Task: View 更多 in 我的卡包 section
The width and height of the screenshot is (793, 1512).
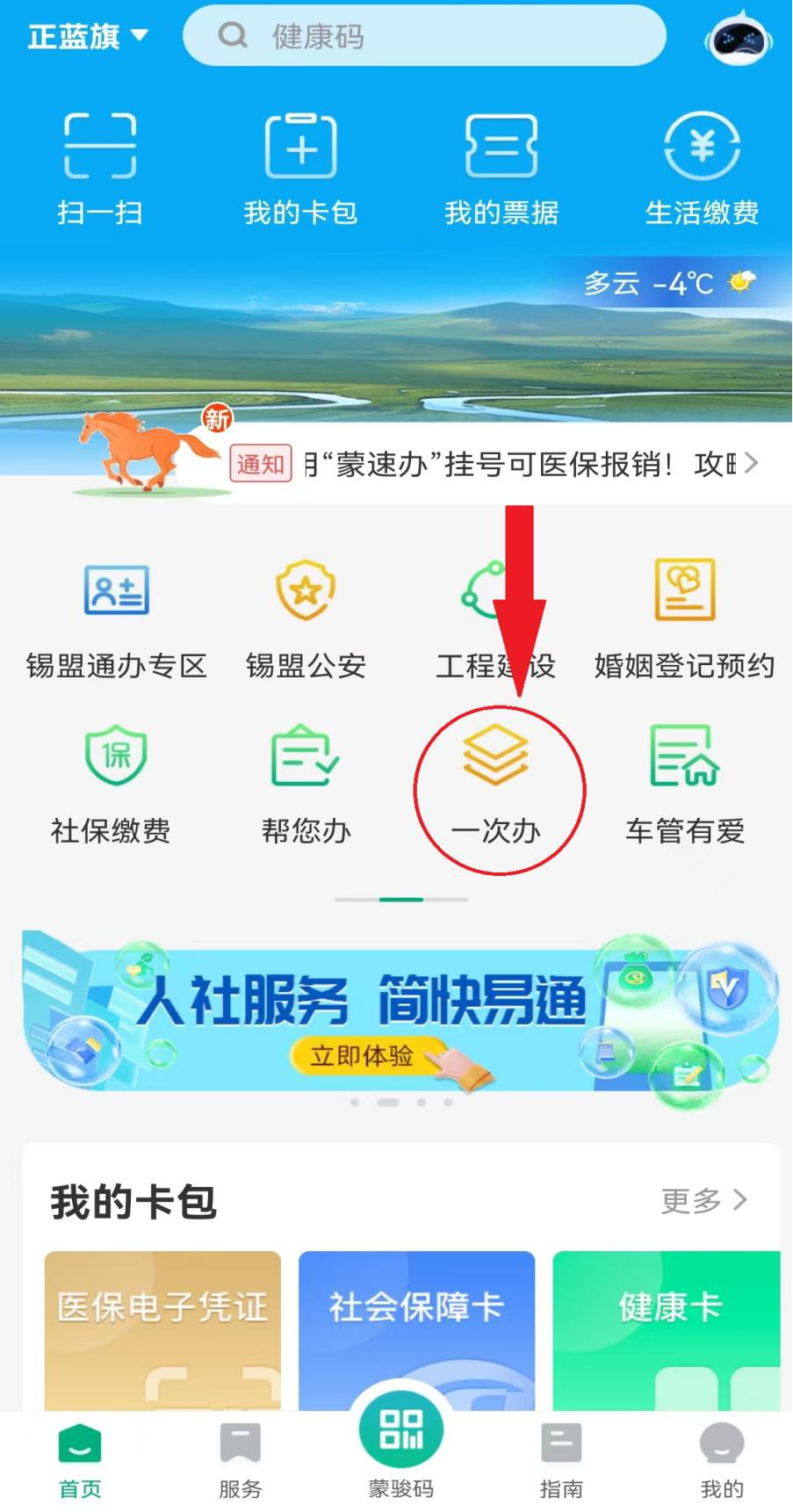Action: coord(703,1200)
